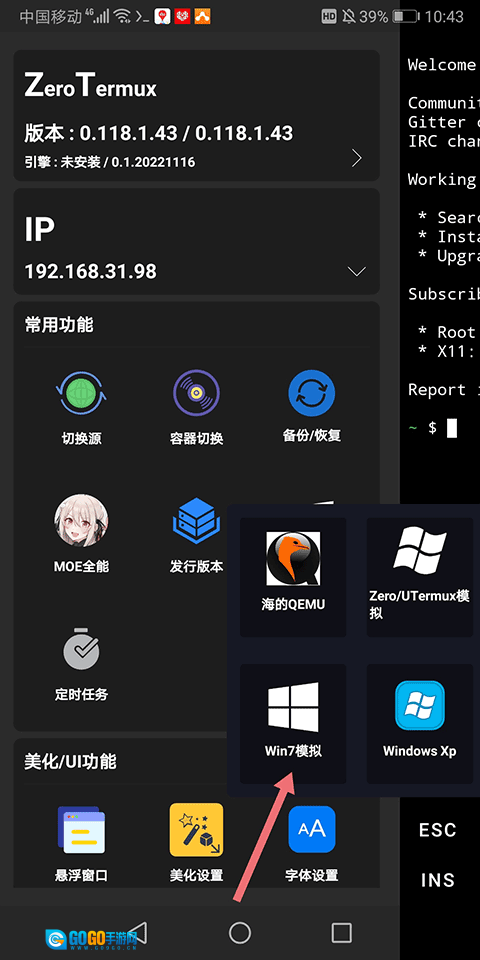
Task: Open 悬浮窗口 floating window
Action: [81, 844]
